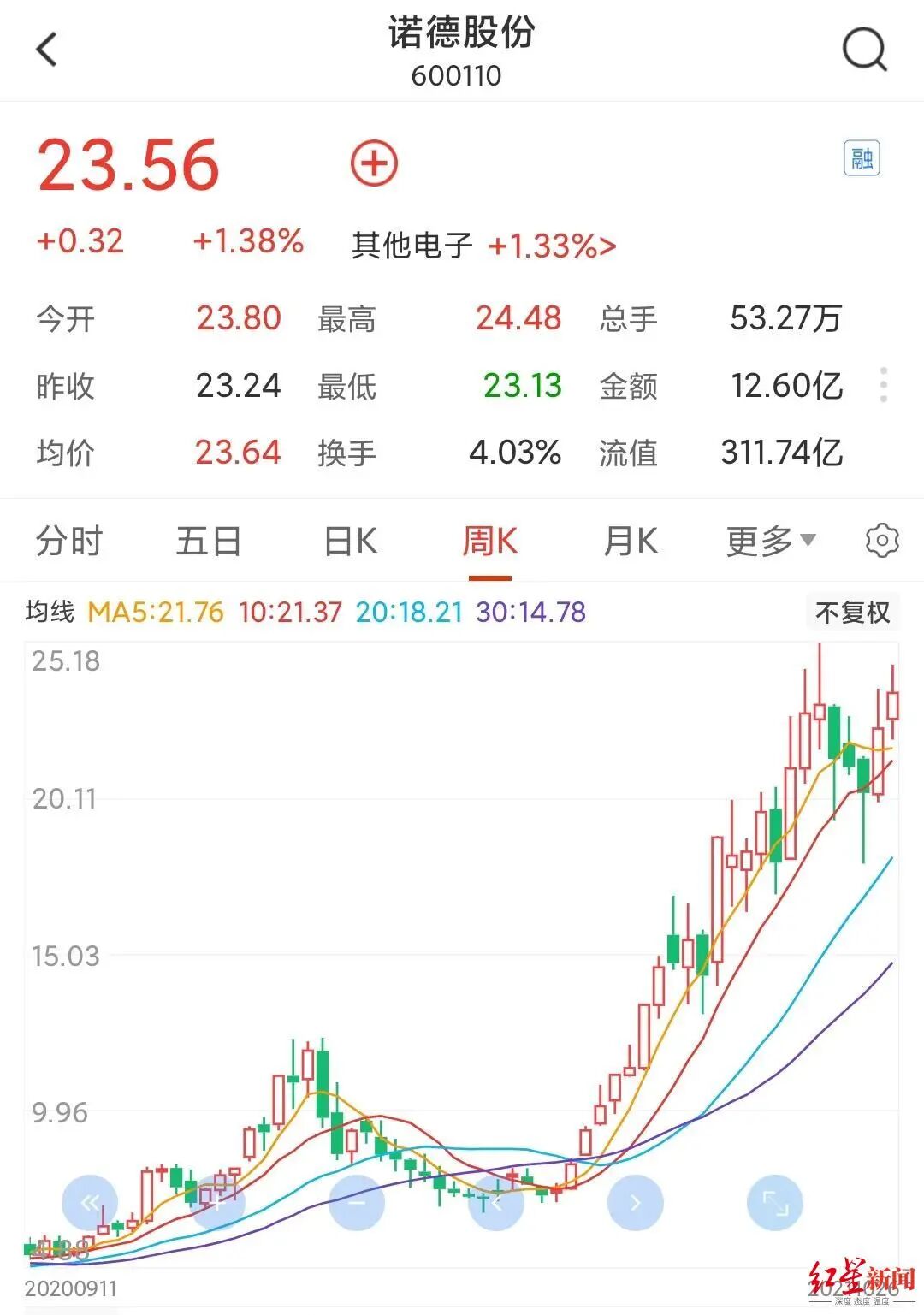Open stock search
The width and height of the screenshot is (924, 1315).
pyautogui.click(x=864, y=50)
